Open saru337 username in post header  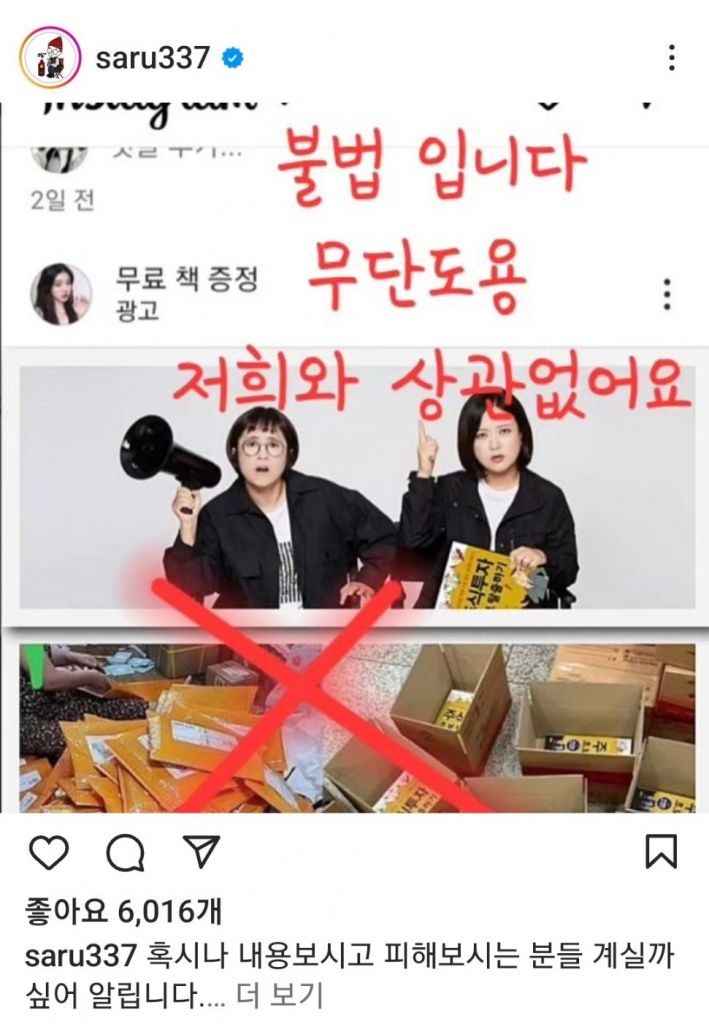point(152,58)
